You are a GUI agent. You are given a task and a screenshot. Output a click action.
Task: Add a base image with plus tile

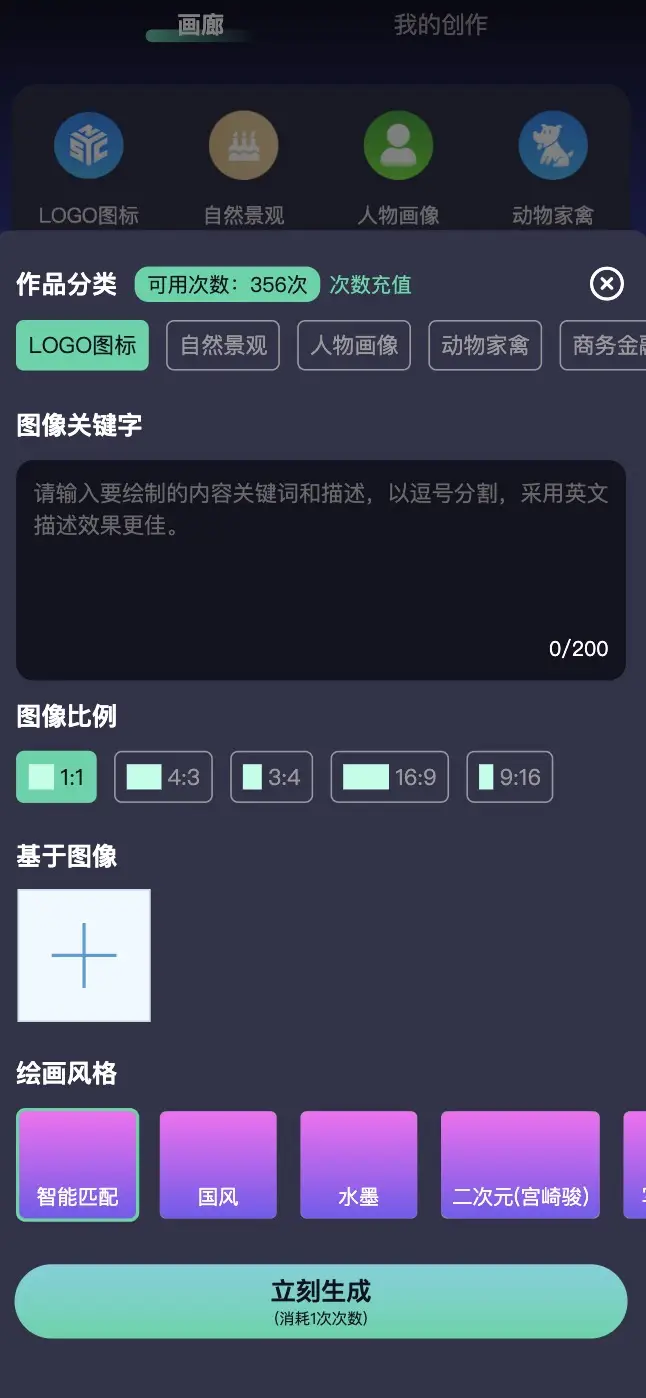(84, 955)
